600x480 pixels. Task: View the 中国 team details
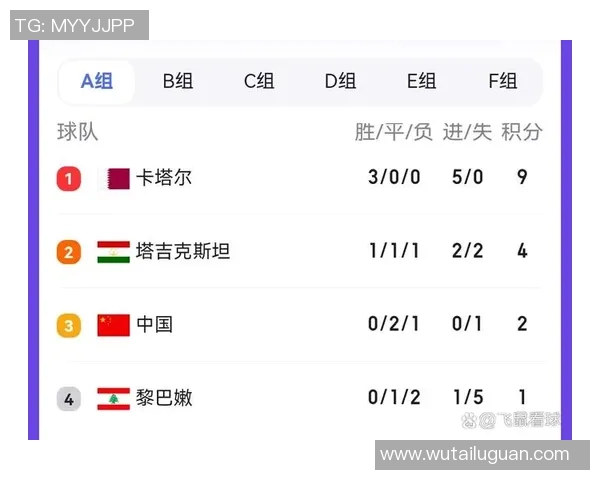pos(154,324)
